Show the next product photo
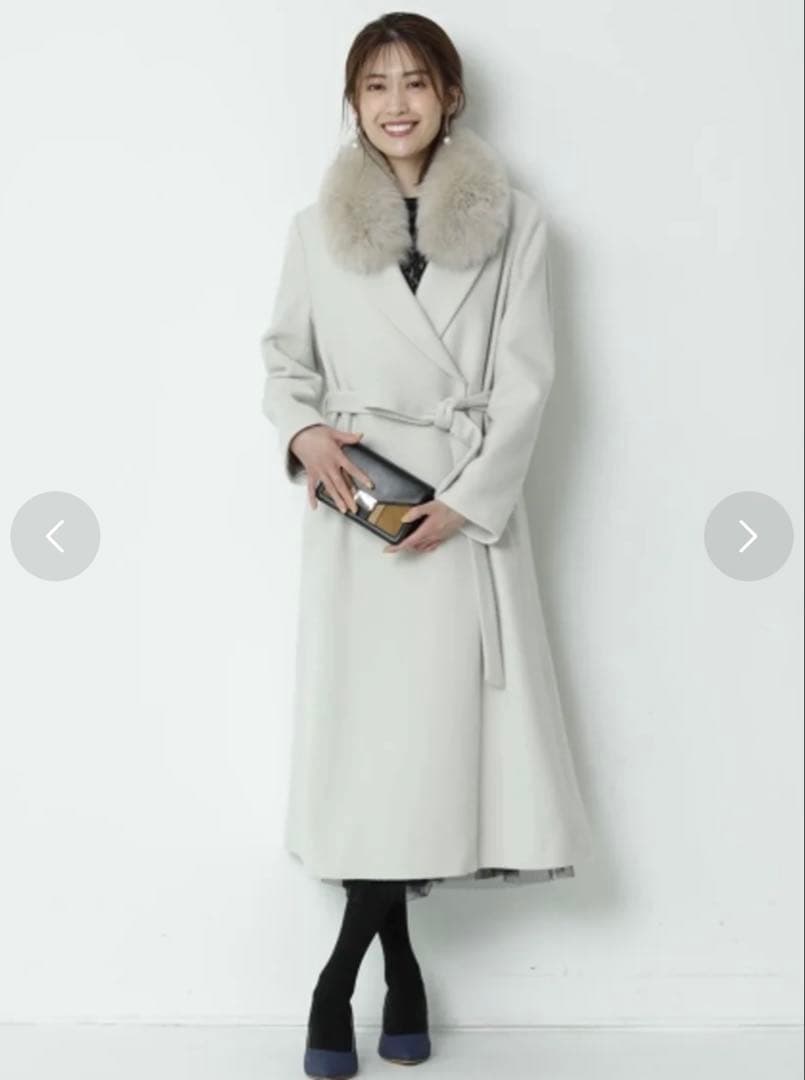Viewport: 805px width, 1080px height. [748, 536]
